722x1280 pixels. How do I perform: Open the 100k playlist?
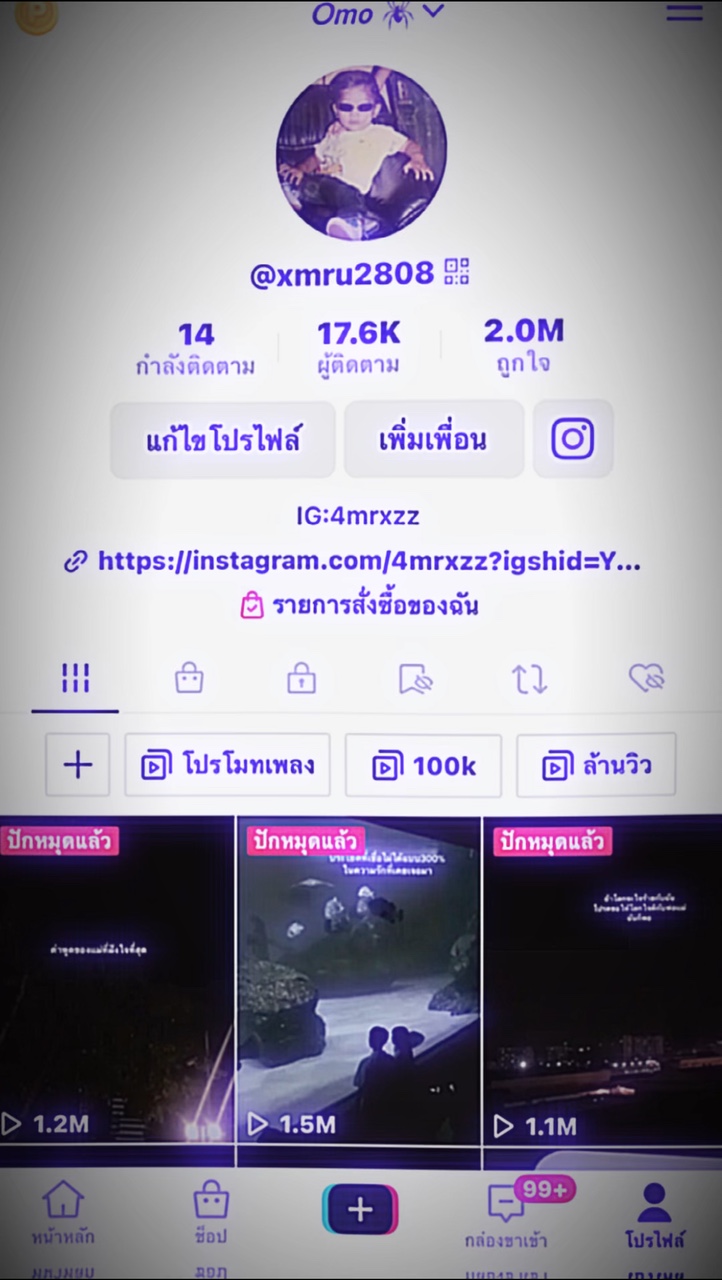(x=423, y=765)
